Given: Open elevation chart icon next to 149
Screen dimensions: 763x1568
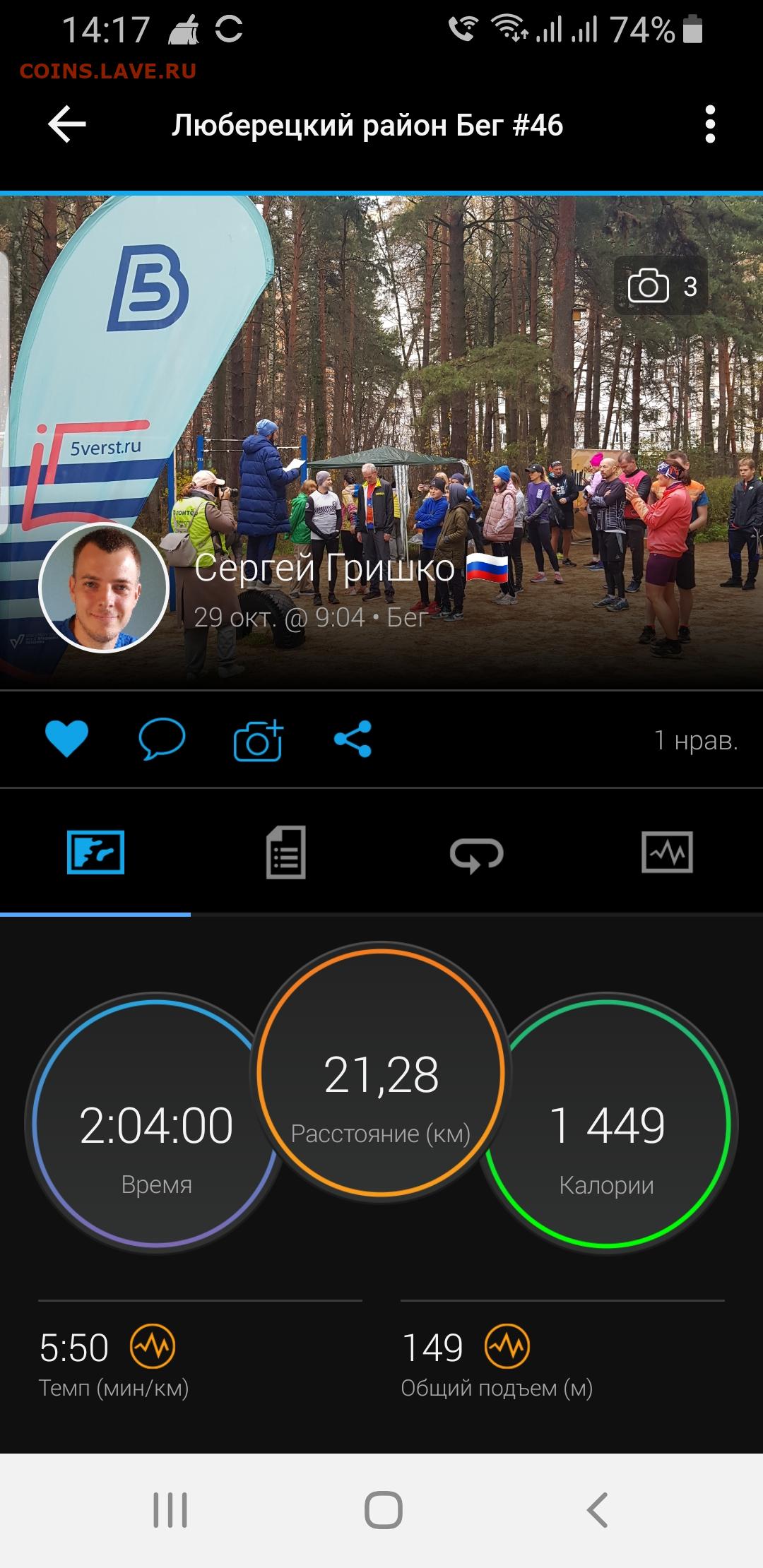Looking at the screenshot, I should tap(507, 1346).
